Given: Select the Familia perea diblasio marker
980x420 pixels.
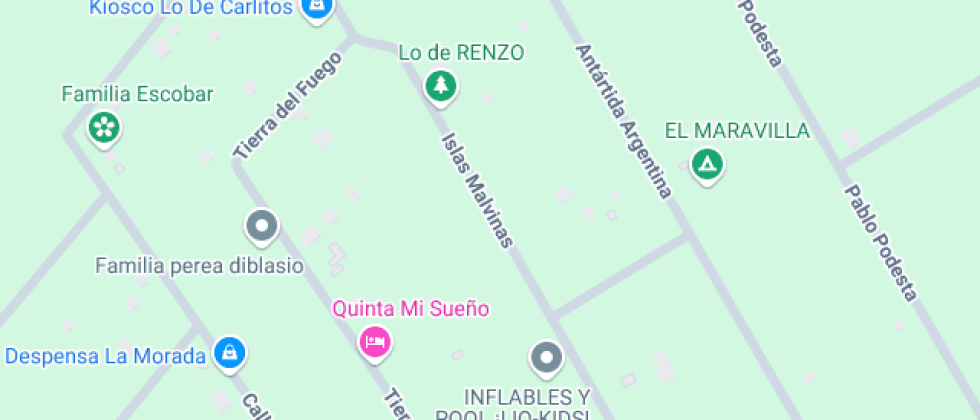Looking at the screenshot, I should (262, 226).
